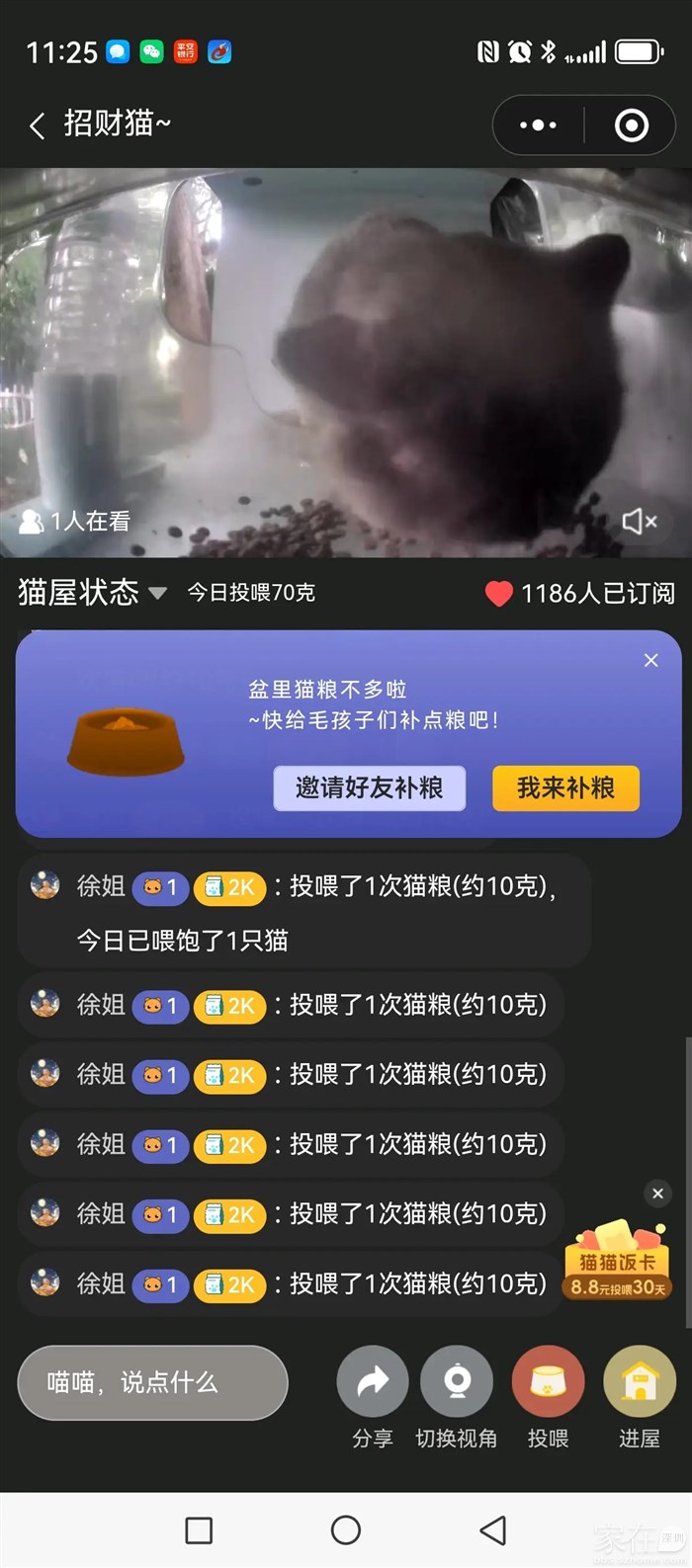Tap 我来补粮 button
Viewport: 692px width, 1568px height.
coord(565,788)
